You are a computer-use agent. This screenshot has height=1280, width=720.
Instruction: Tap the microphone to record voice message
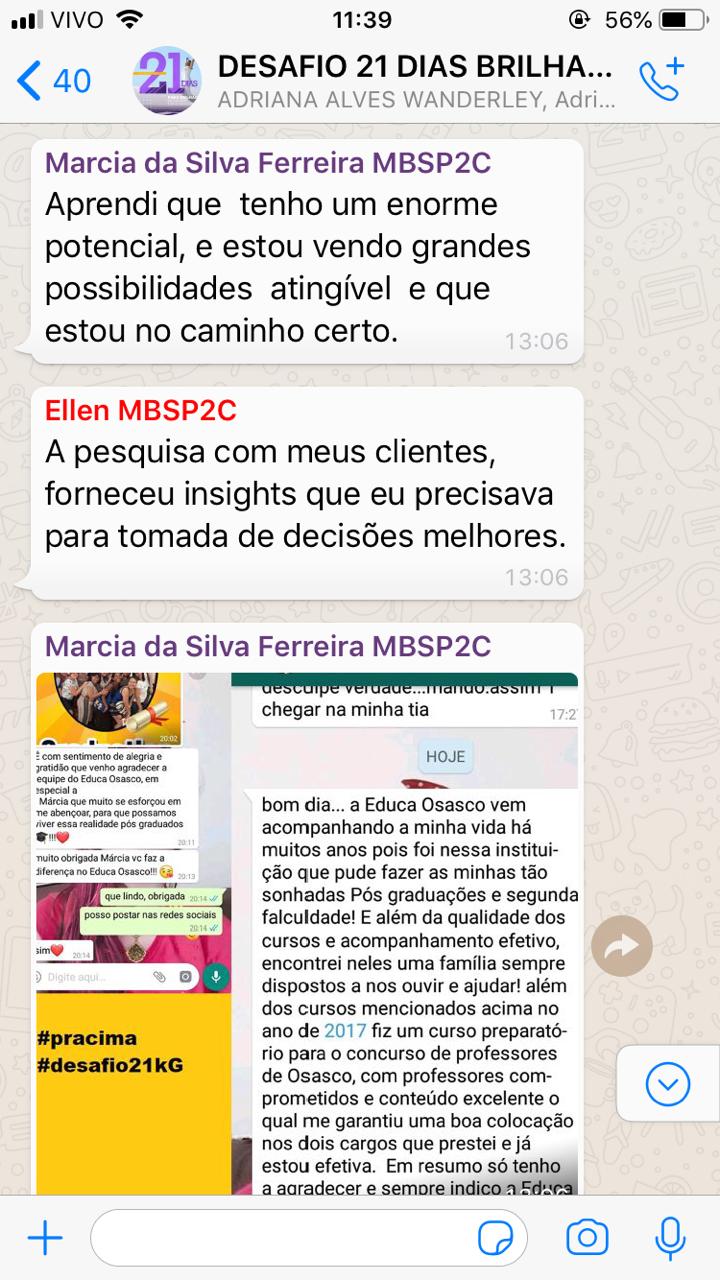pyautogui.click(x=670, y=1239)
